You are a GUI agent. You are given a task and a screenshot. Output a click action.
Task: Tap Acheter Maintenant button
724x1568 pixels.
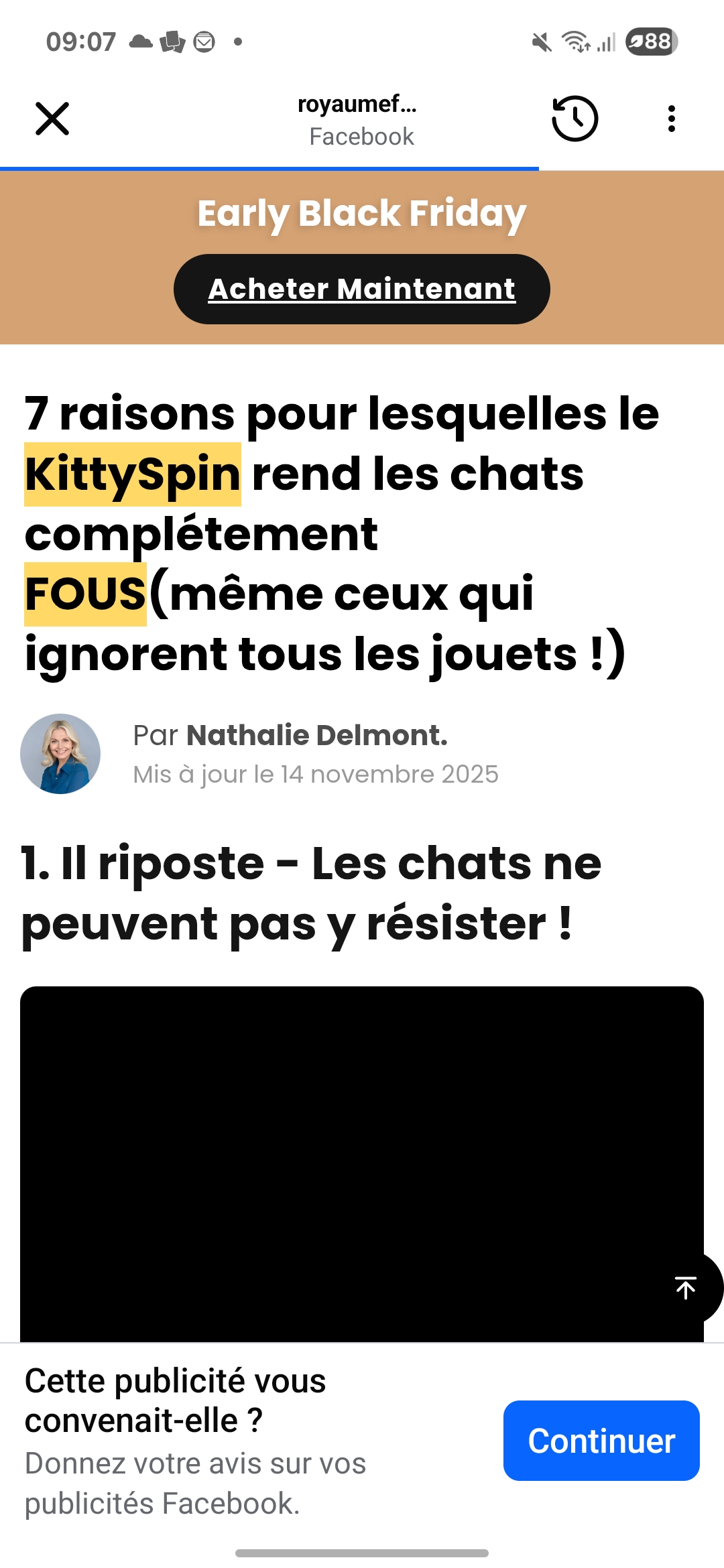point(362,289)
